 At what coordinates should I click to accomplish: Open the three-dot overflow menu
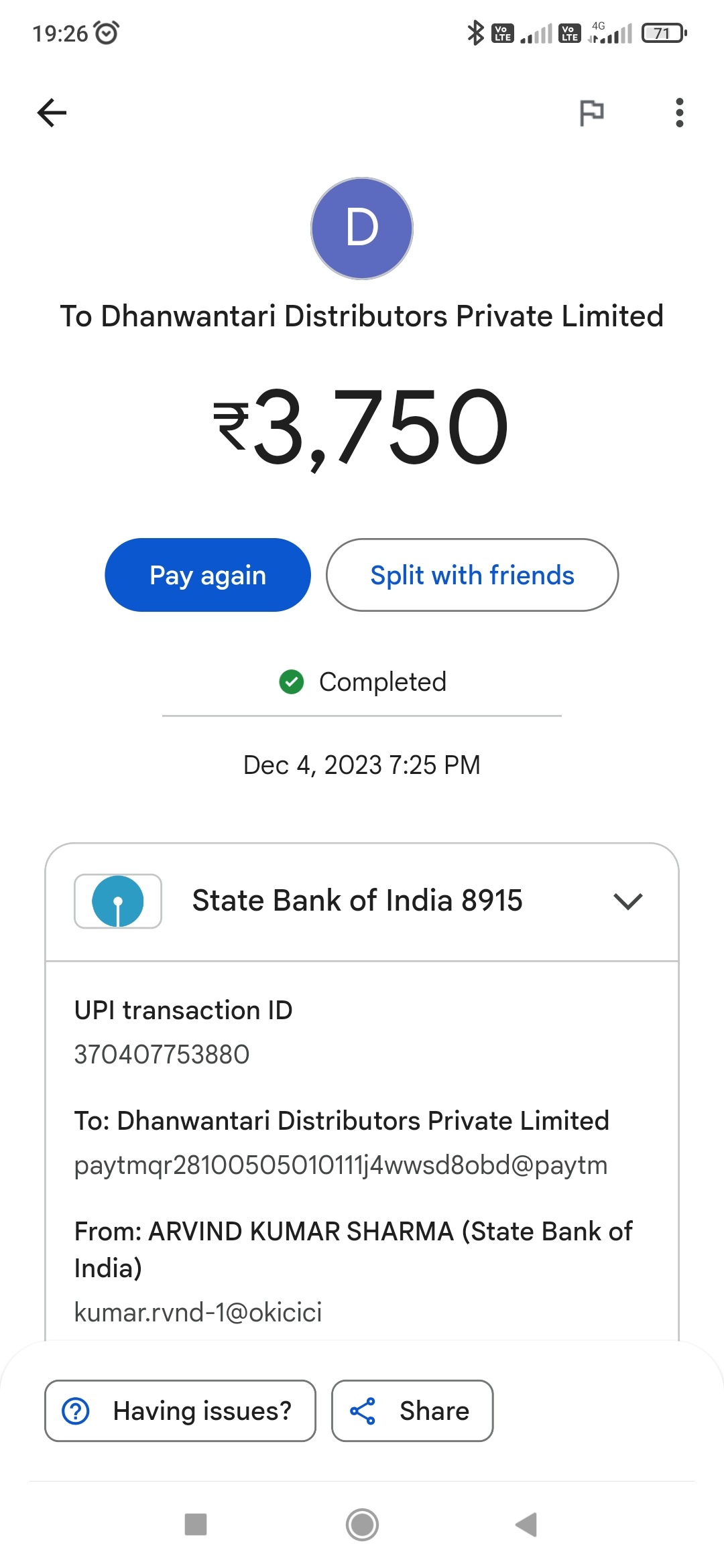point(679,113)
